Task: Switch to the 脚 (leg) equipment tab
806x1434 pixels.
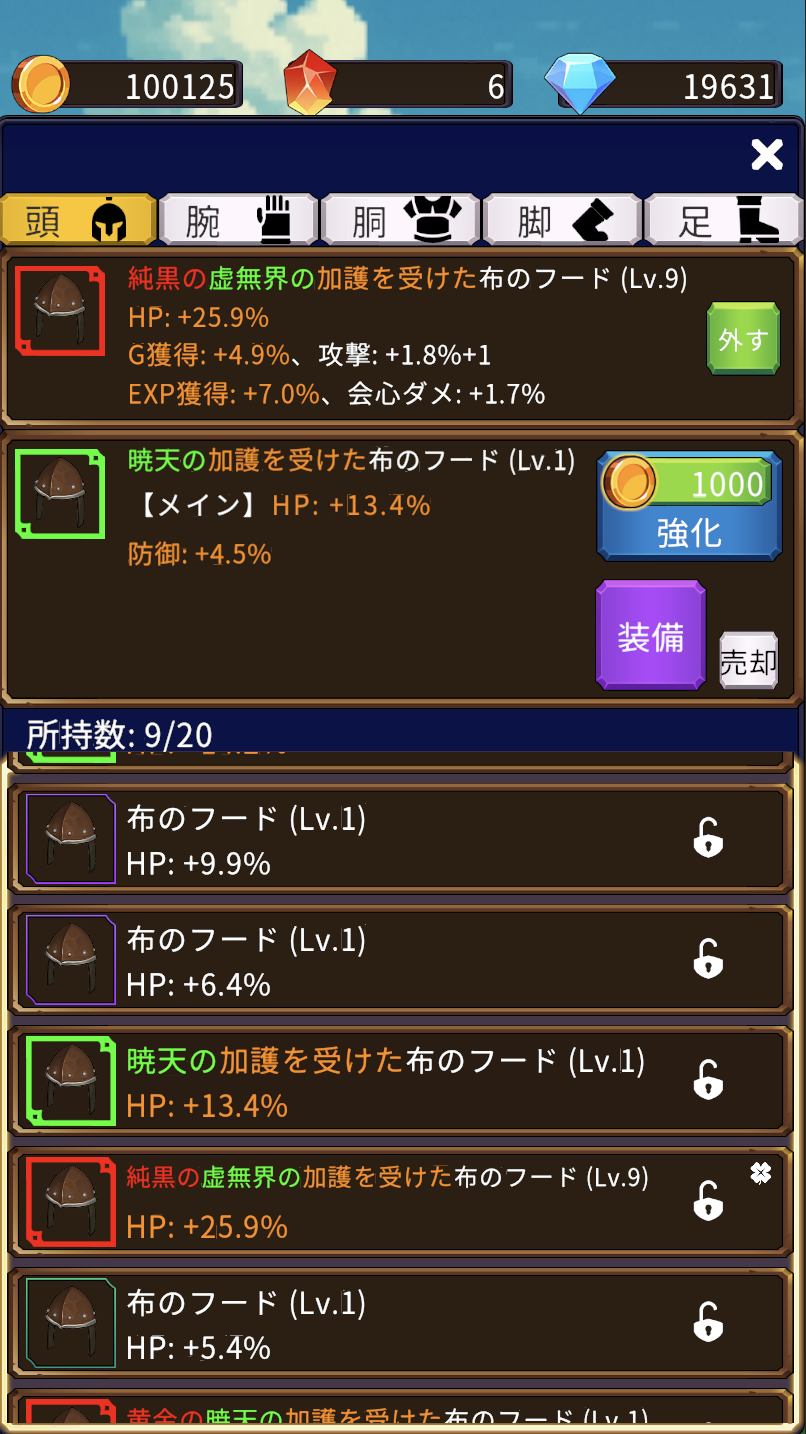Action: tap(562, 220)
